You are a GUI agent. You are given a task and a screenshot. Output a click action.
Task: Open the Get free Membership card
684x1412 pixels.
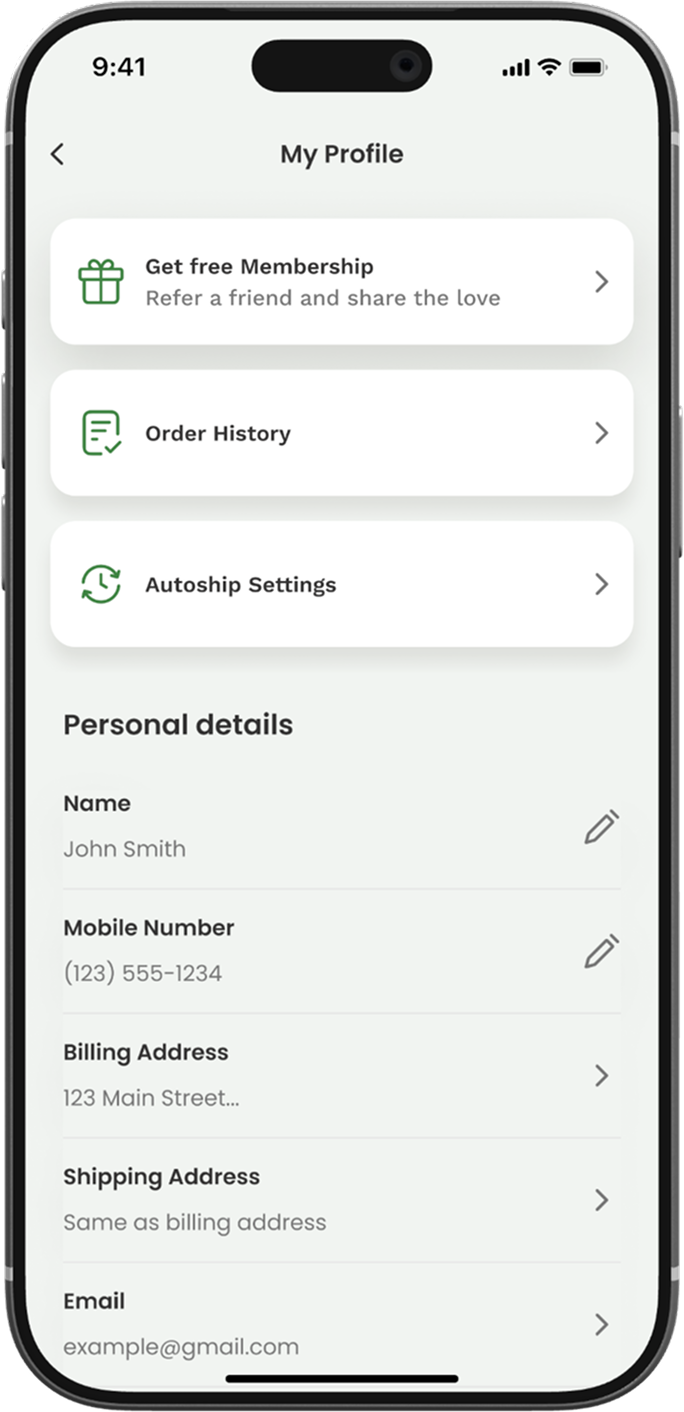point(341,282)
